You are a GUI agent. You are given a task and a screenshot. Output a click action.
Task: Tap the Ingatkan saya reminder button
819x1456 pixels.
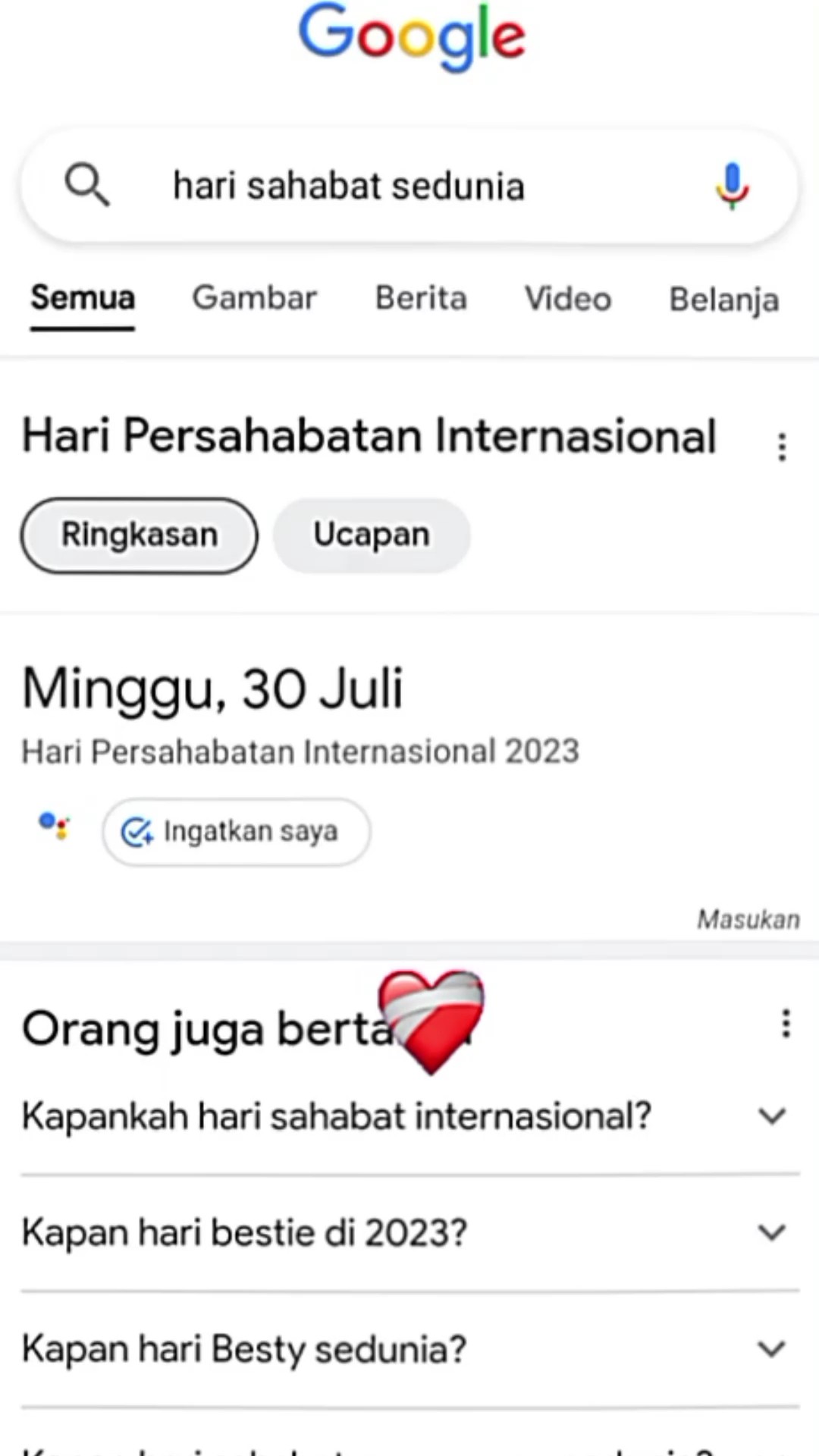236,832
